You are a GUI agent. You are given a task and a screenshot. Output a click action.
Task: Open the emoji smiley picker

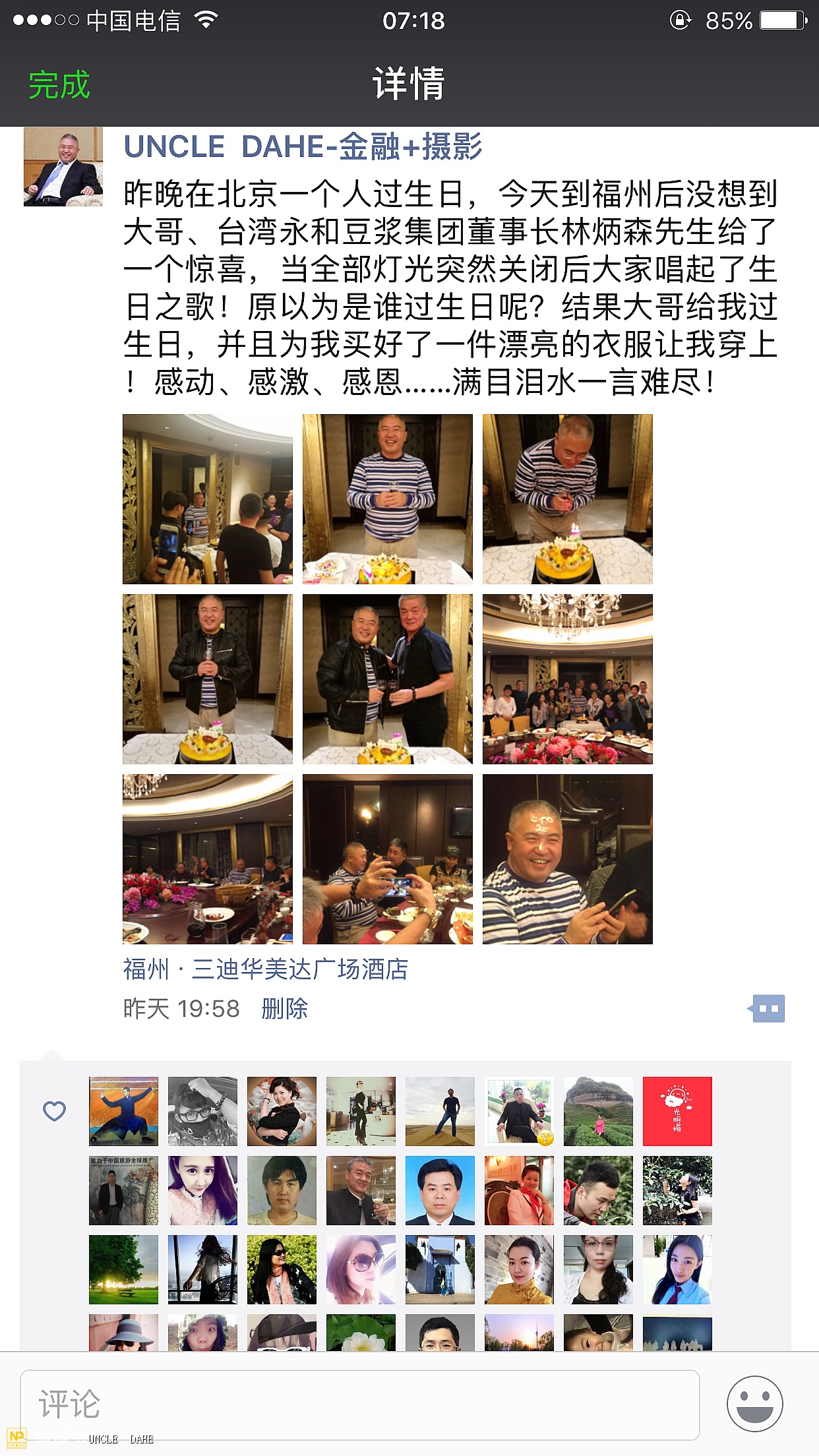[x=754, y=1404]
